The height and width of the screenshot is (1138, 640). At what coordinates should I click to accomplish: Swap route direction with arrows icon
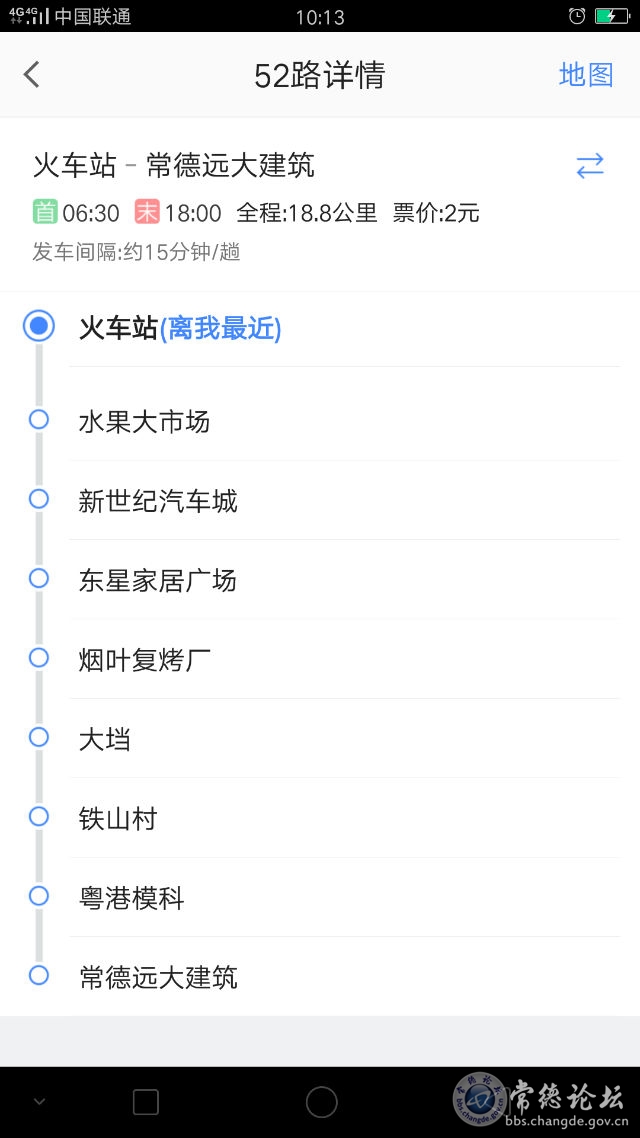(590, 166)
